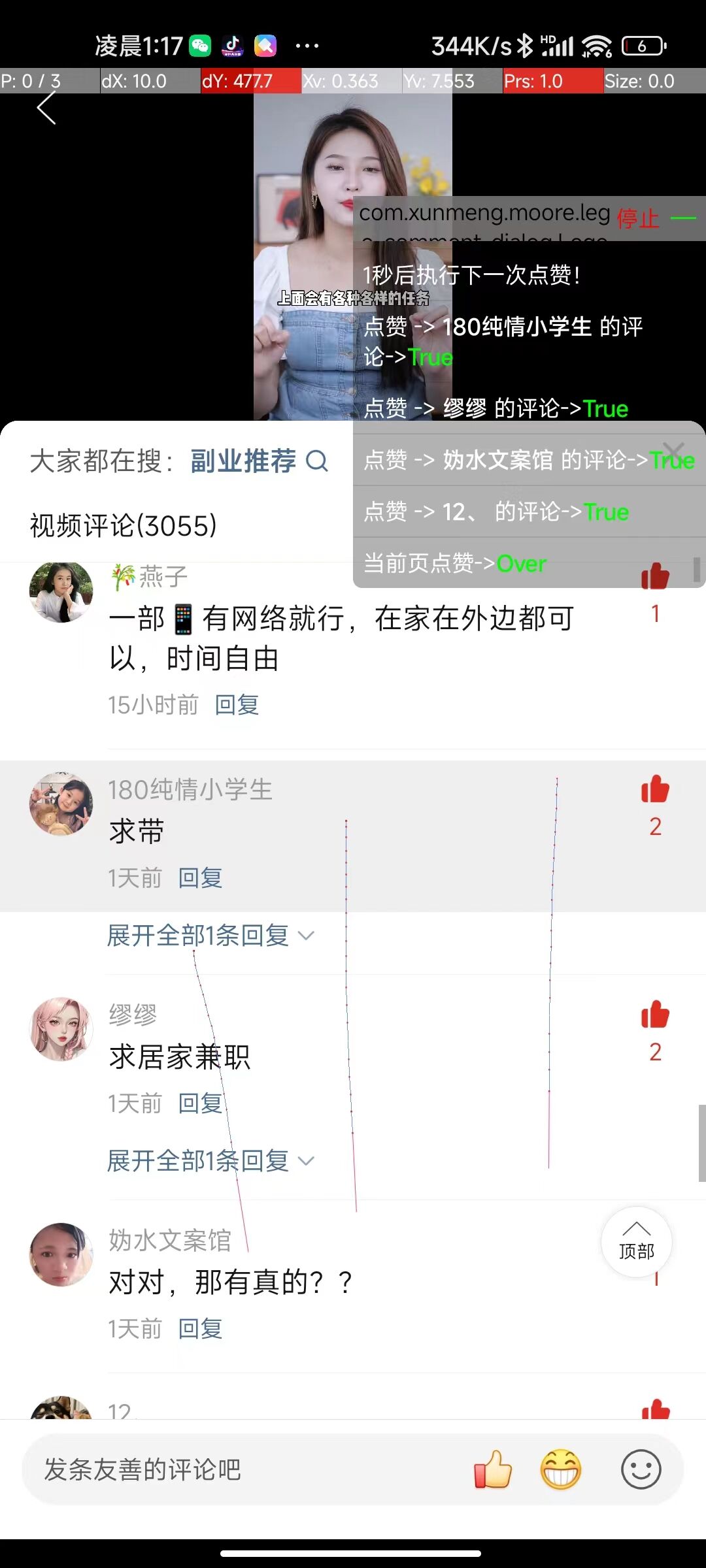706x1568 pixels.
Task: Open 缪缪's profile avatar
Action: click(x=61, y=1029)
